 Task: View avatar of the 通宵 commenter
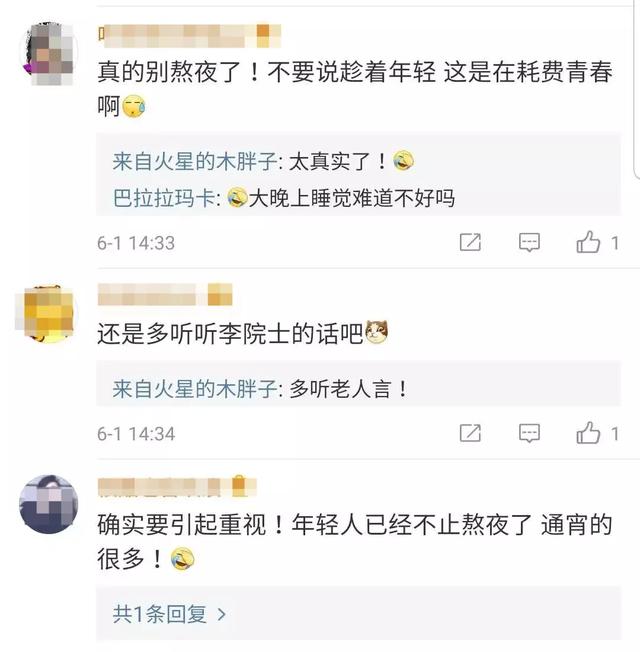point(49,504)
